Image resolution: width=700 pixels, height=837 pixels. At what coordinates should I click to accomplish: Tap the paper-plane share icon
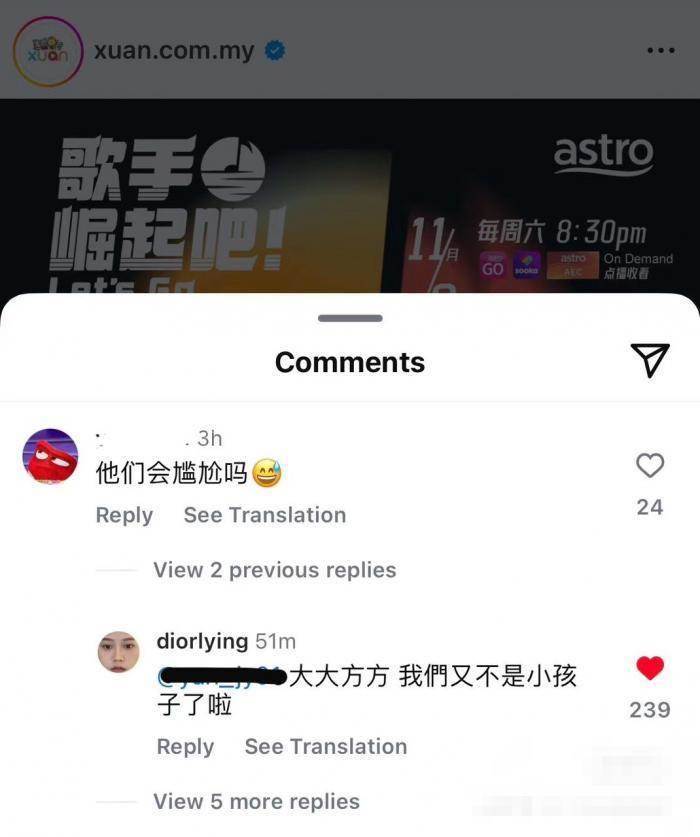click(650, 360)
